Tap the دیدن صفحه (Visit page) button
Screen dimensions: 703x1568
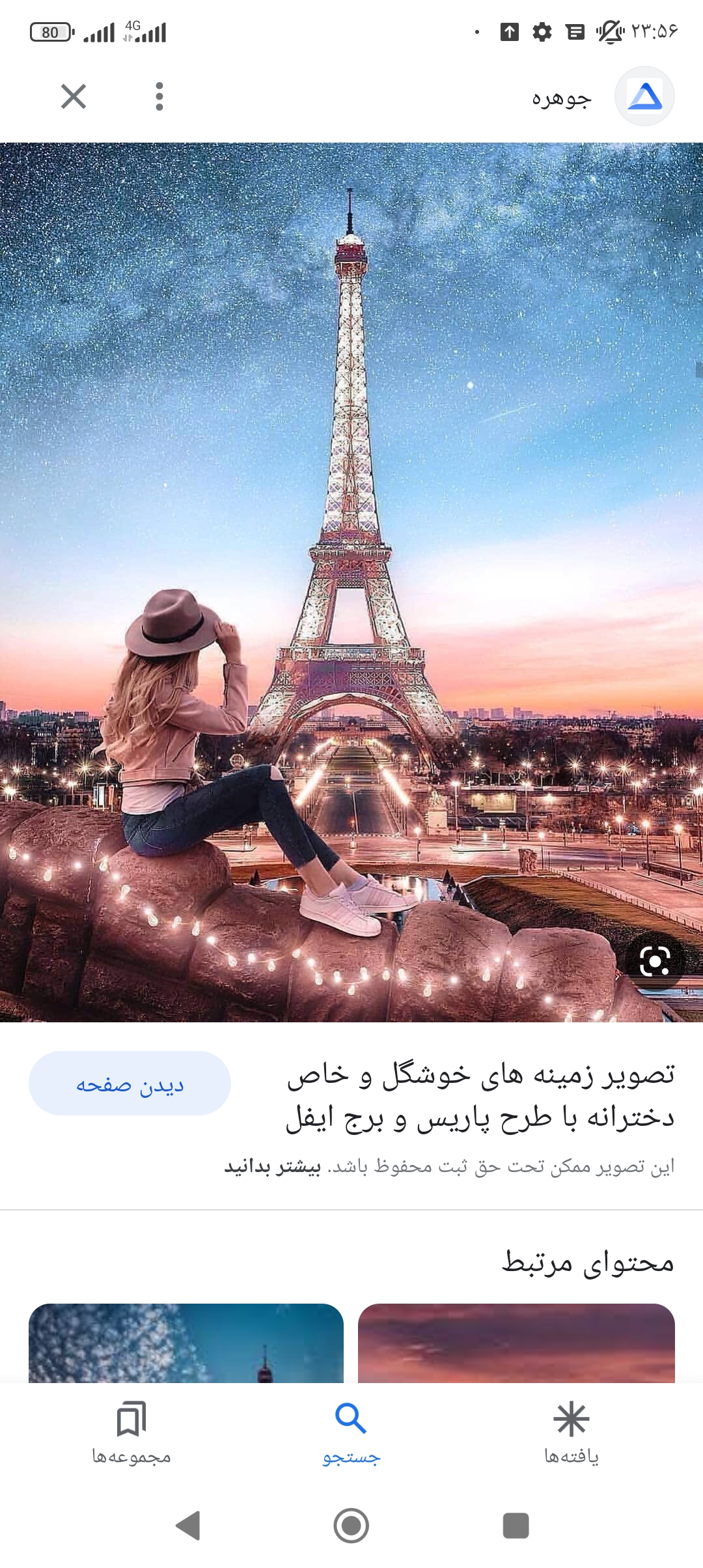pos(130,1084)
